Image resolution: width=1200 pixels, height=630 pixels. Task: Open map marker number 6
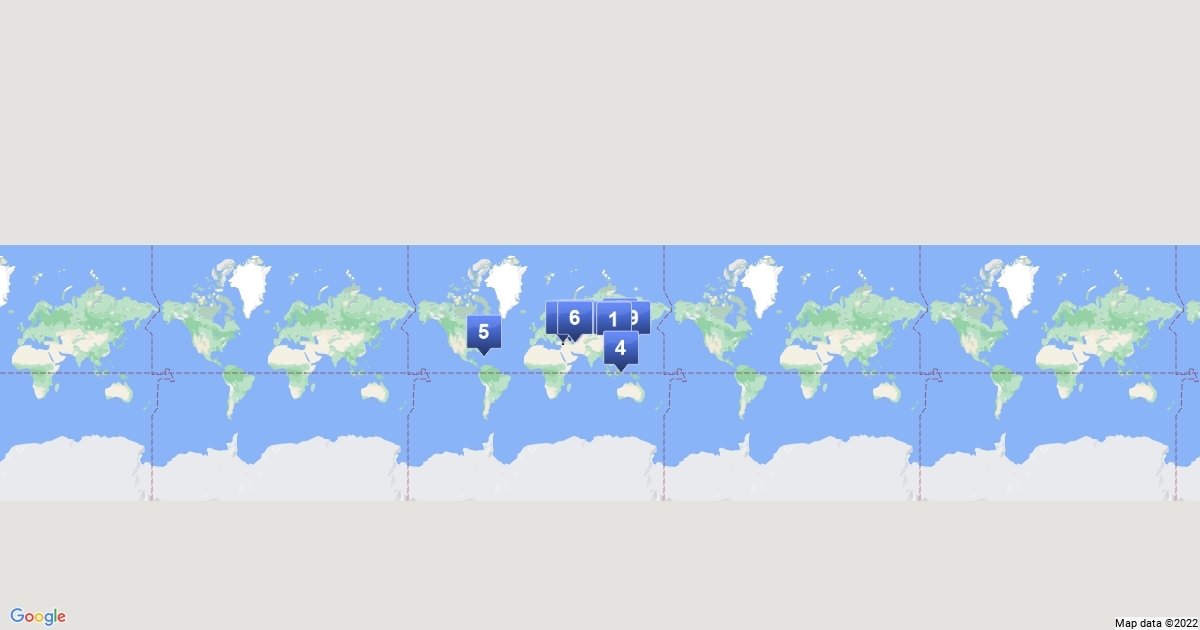coord(574,318)
